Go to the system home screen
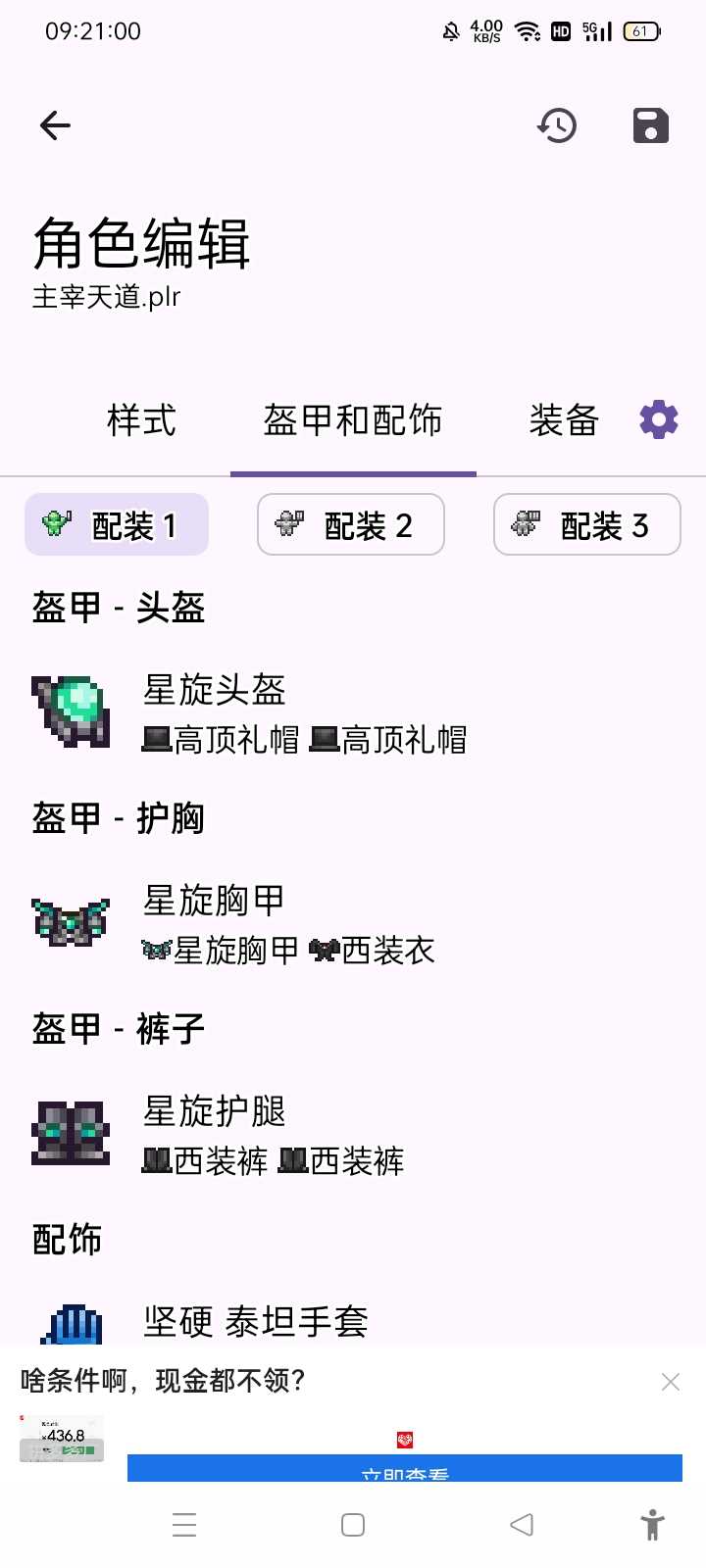This screenshot has width=706, height=1568. pyautogui.click(x=353, y=1525)
